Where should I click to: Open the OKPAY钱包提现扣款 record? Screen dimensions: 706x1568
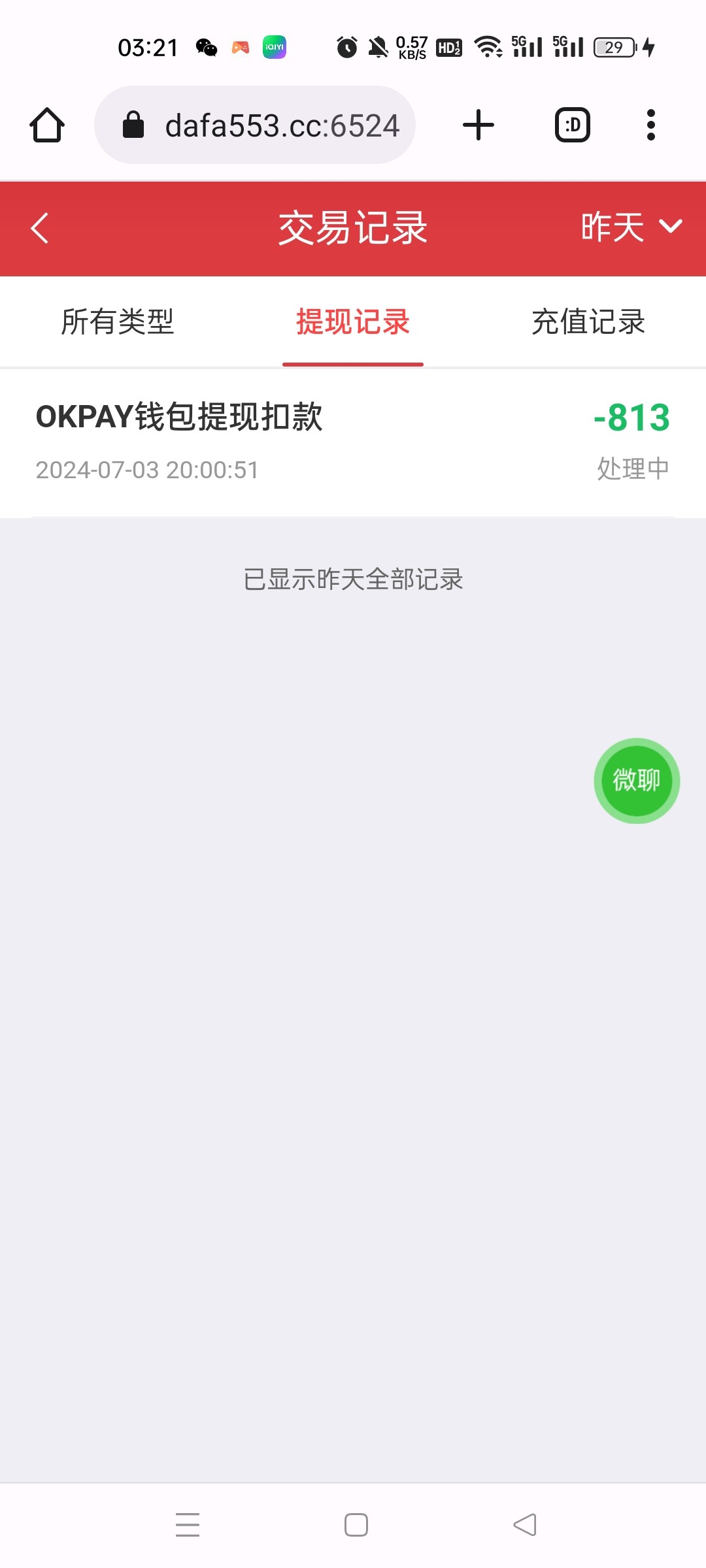(353, 442)
